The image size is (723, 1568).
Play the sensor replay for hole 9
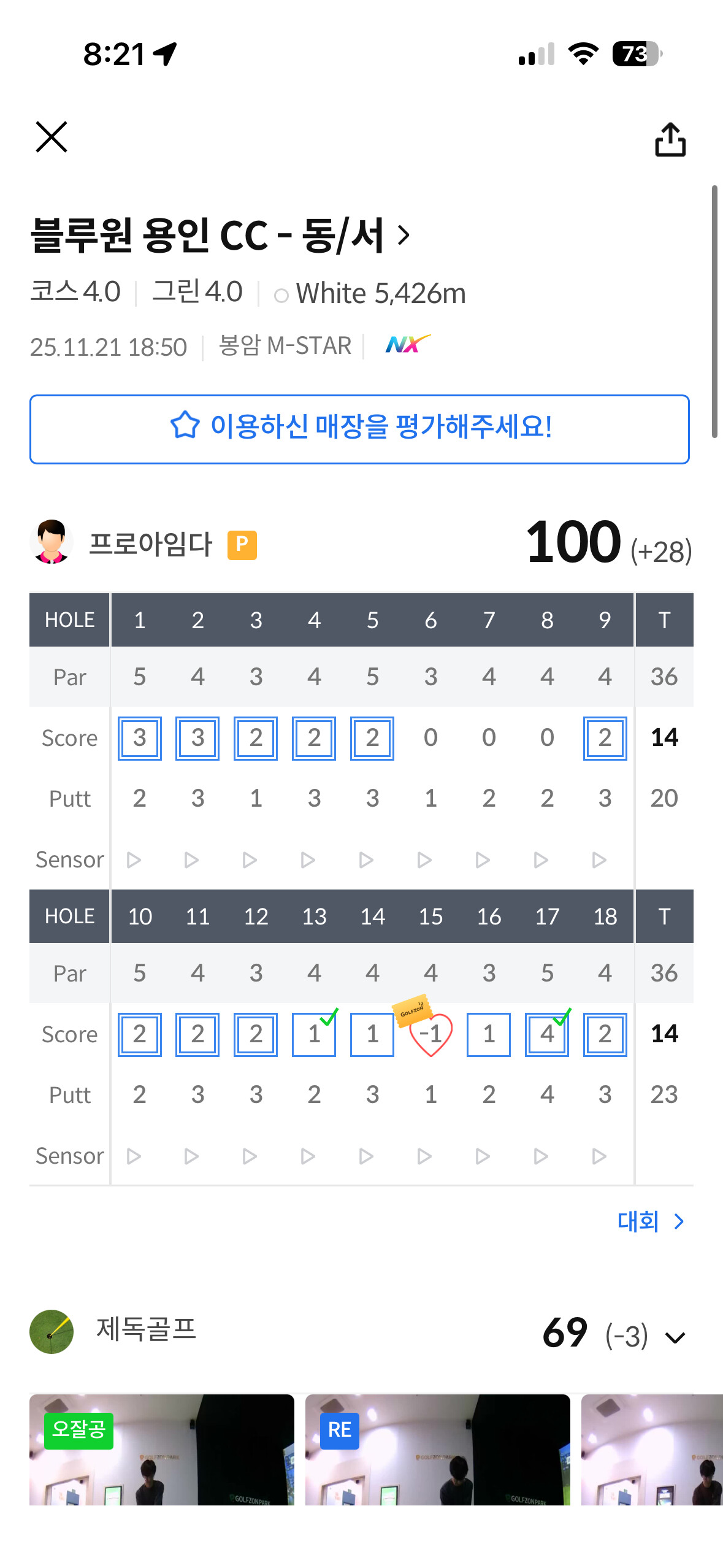(x=599, y=860)
